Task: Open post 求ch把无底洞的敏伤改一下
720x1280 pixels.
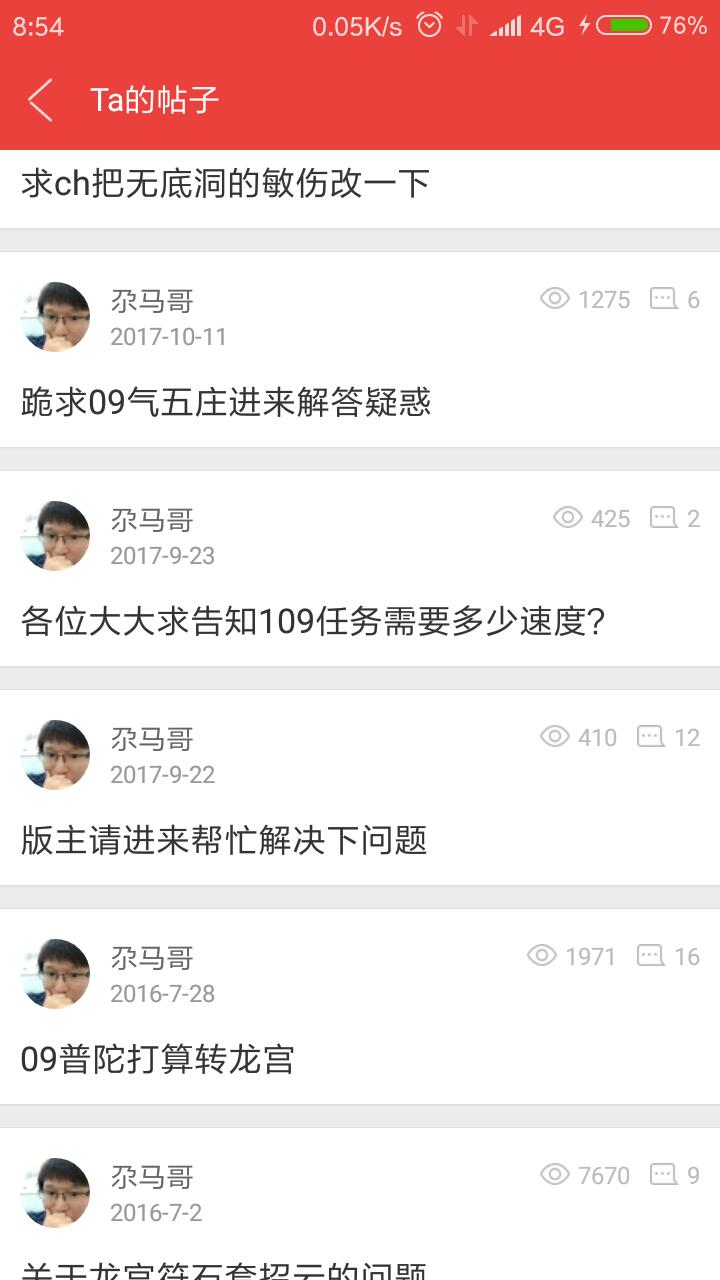Action: 226,184
